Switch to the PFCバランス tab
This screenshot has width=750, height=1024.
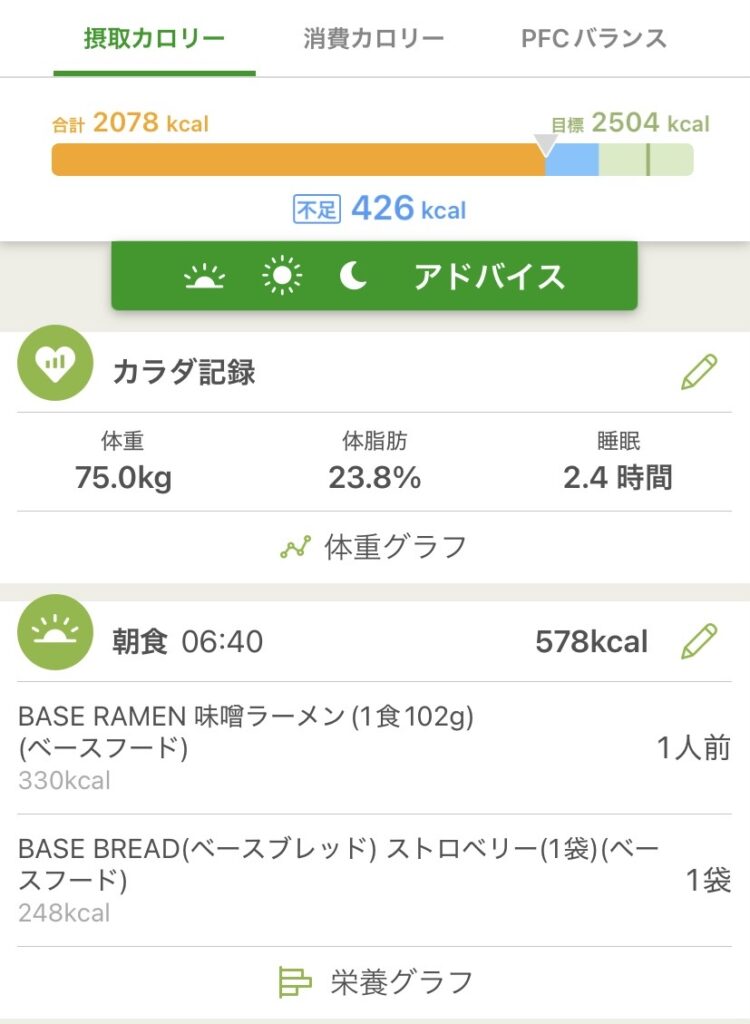(593, 39)
